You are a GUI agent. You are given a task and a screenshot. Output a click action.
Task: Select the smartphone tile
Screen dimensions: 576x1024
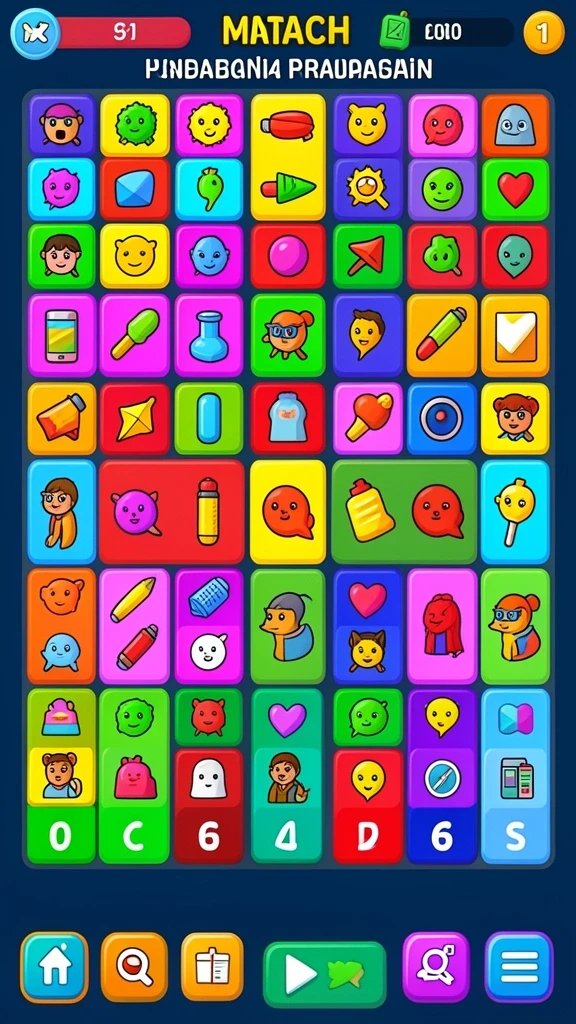(61, 336)
